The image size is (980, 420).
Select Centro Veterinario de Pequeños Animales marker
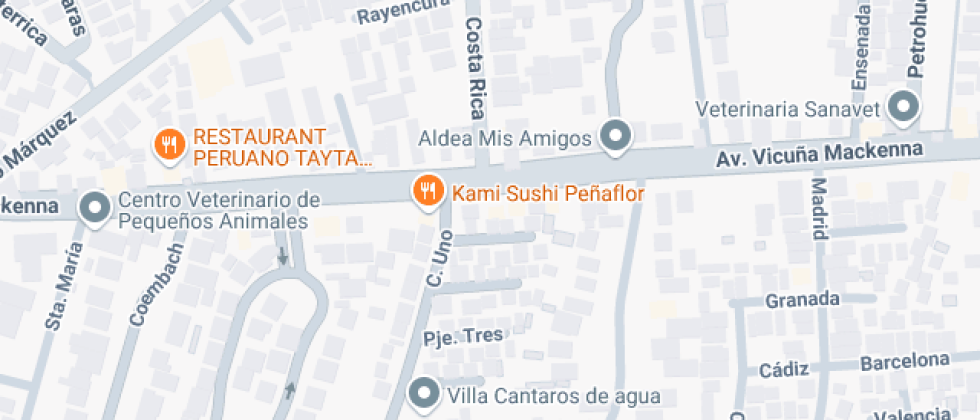(x=96, y=208)
